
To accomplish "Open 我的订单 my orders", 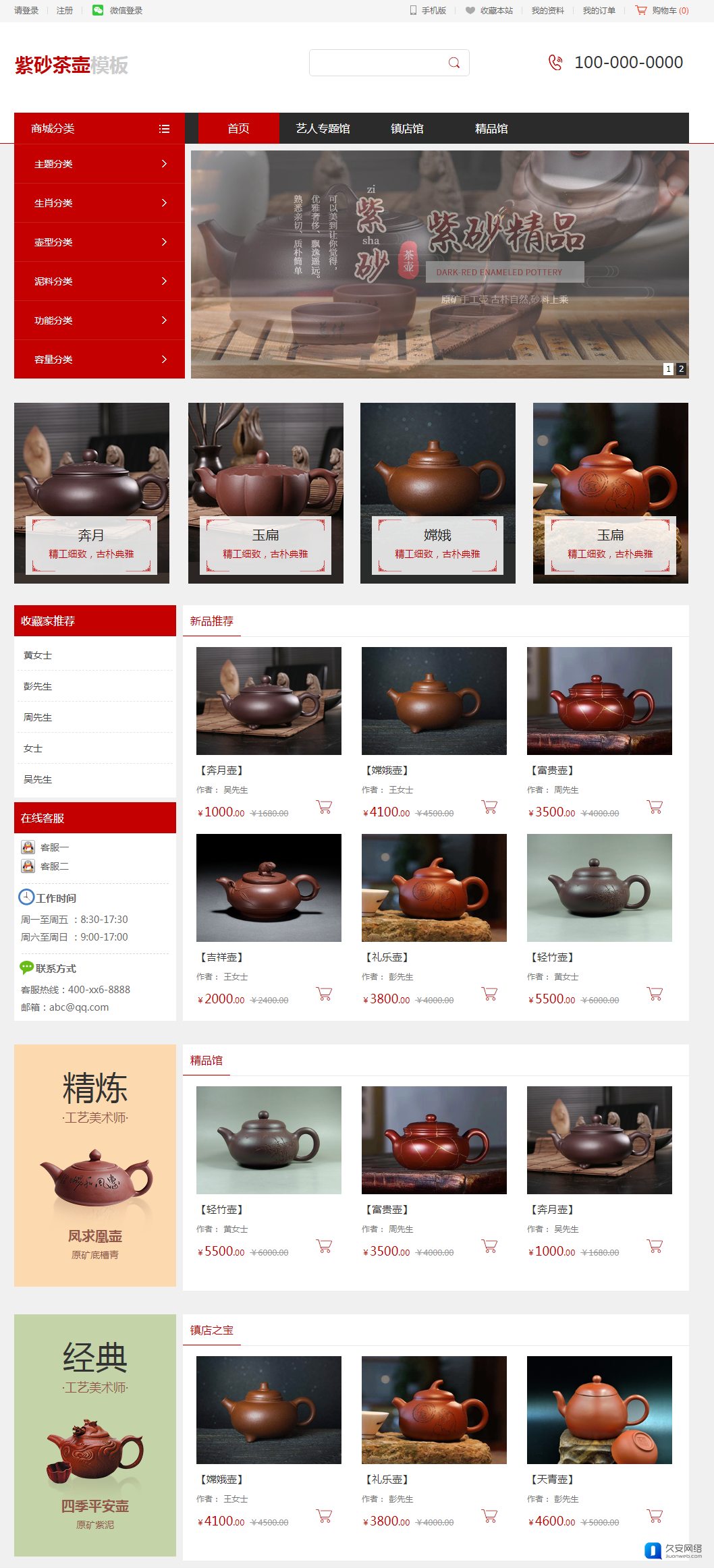I will [599, 11].
